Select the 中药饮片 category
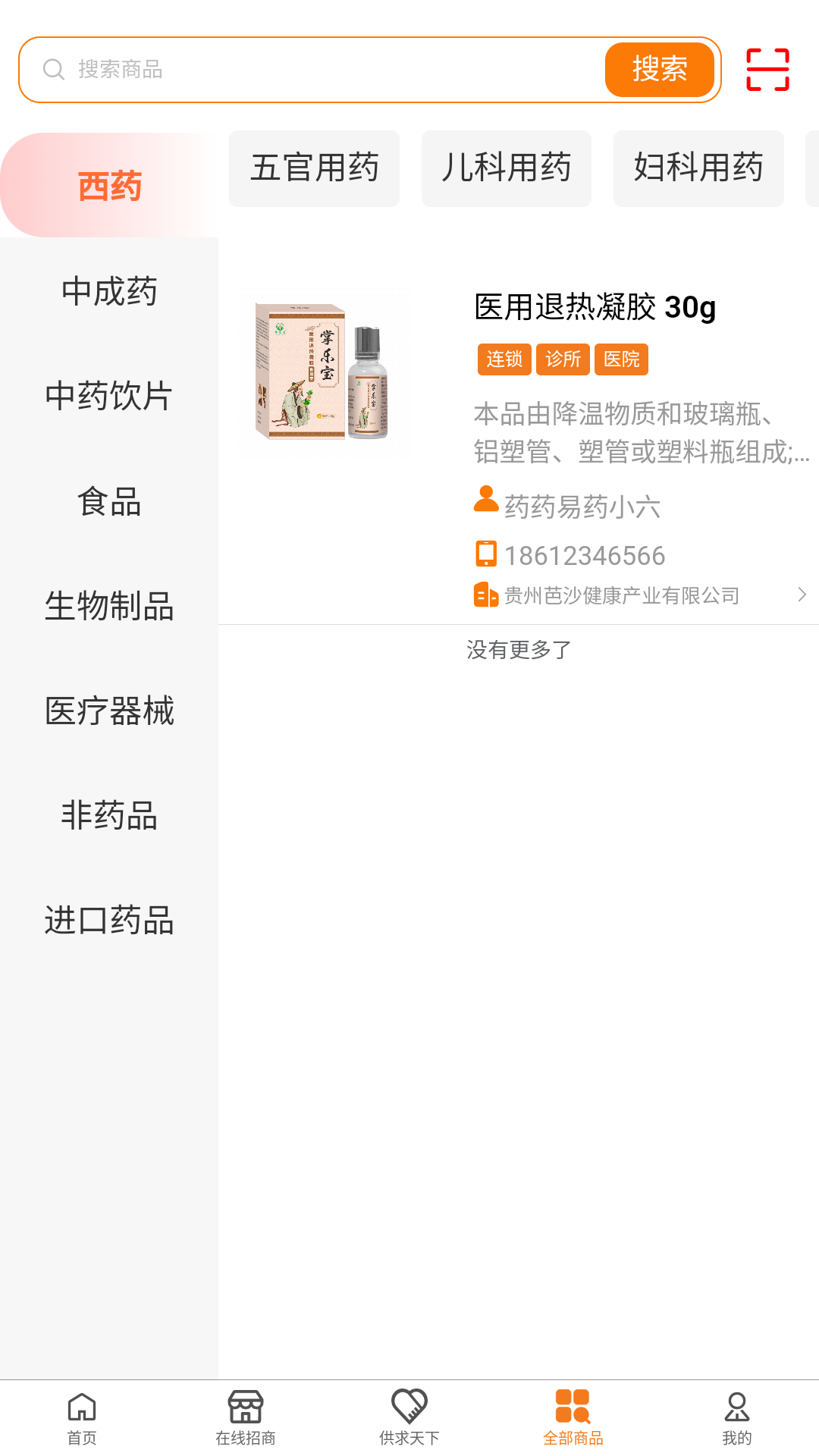819x1456 pixels. (x=109, y=396)
